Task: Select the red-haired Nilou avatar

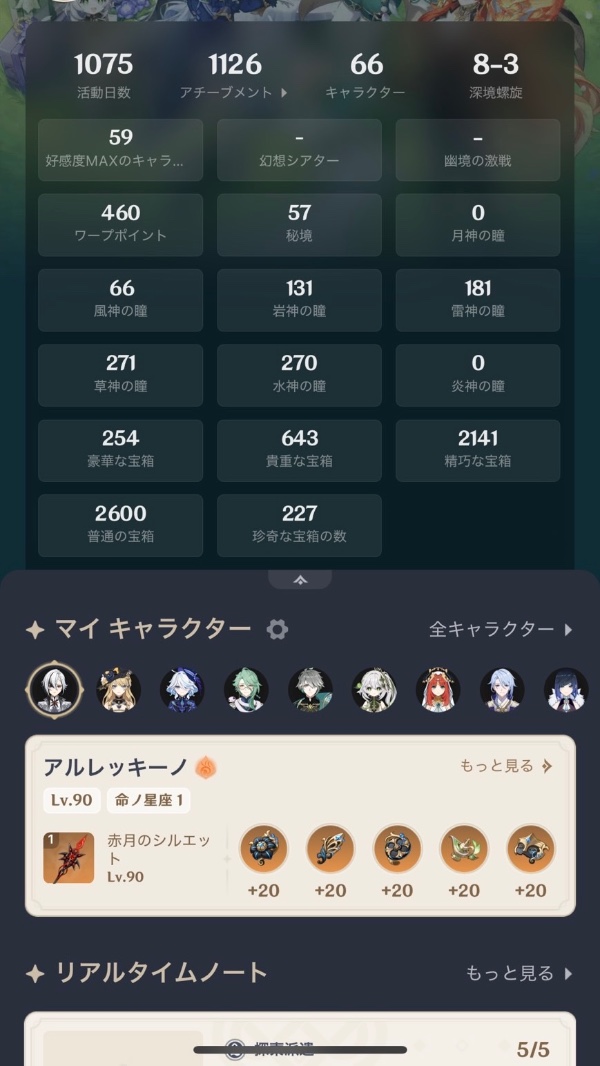Action: coord(438,690)
